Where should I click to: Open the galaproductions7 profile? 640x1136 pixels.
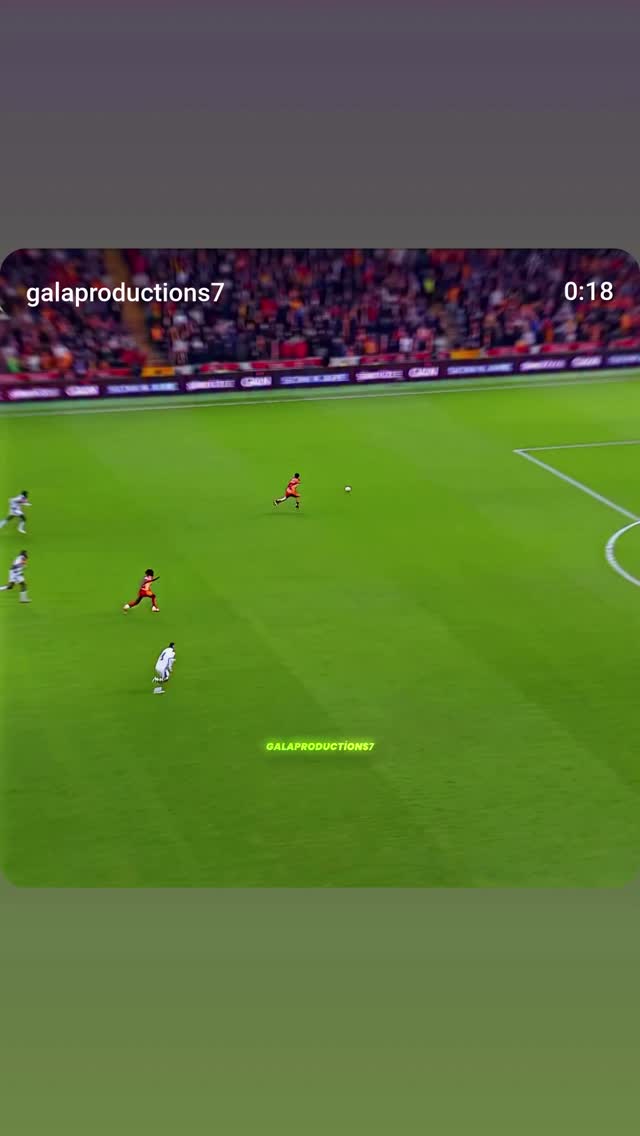coord(125,293)
